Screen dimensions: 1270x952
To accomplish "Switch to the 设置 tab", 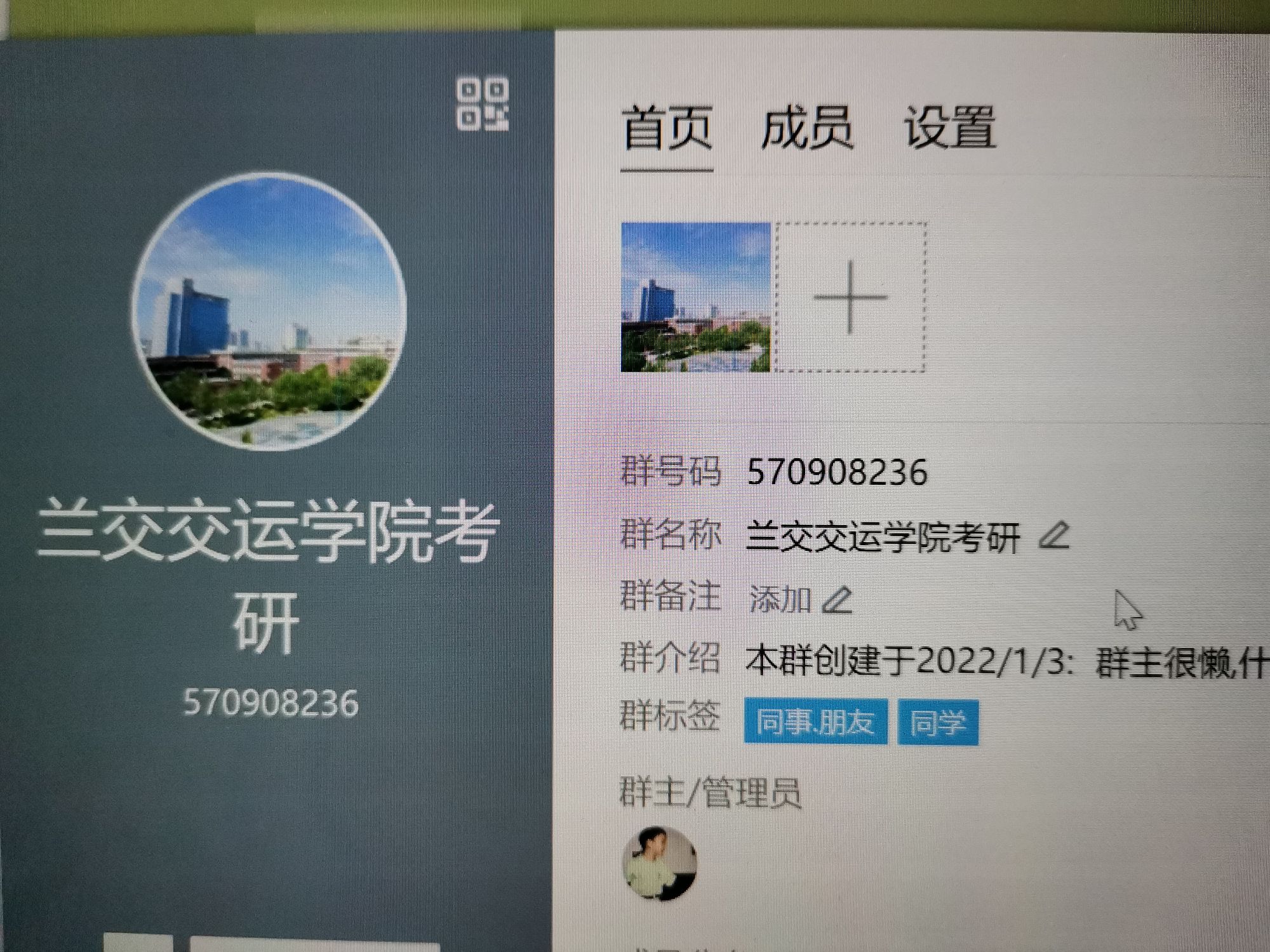I will [949, 129].
